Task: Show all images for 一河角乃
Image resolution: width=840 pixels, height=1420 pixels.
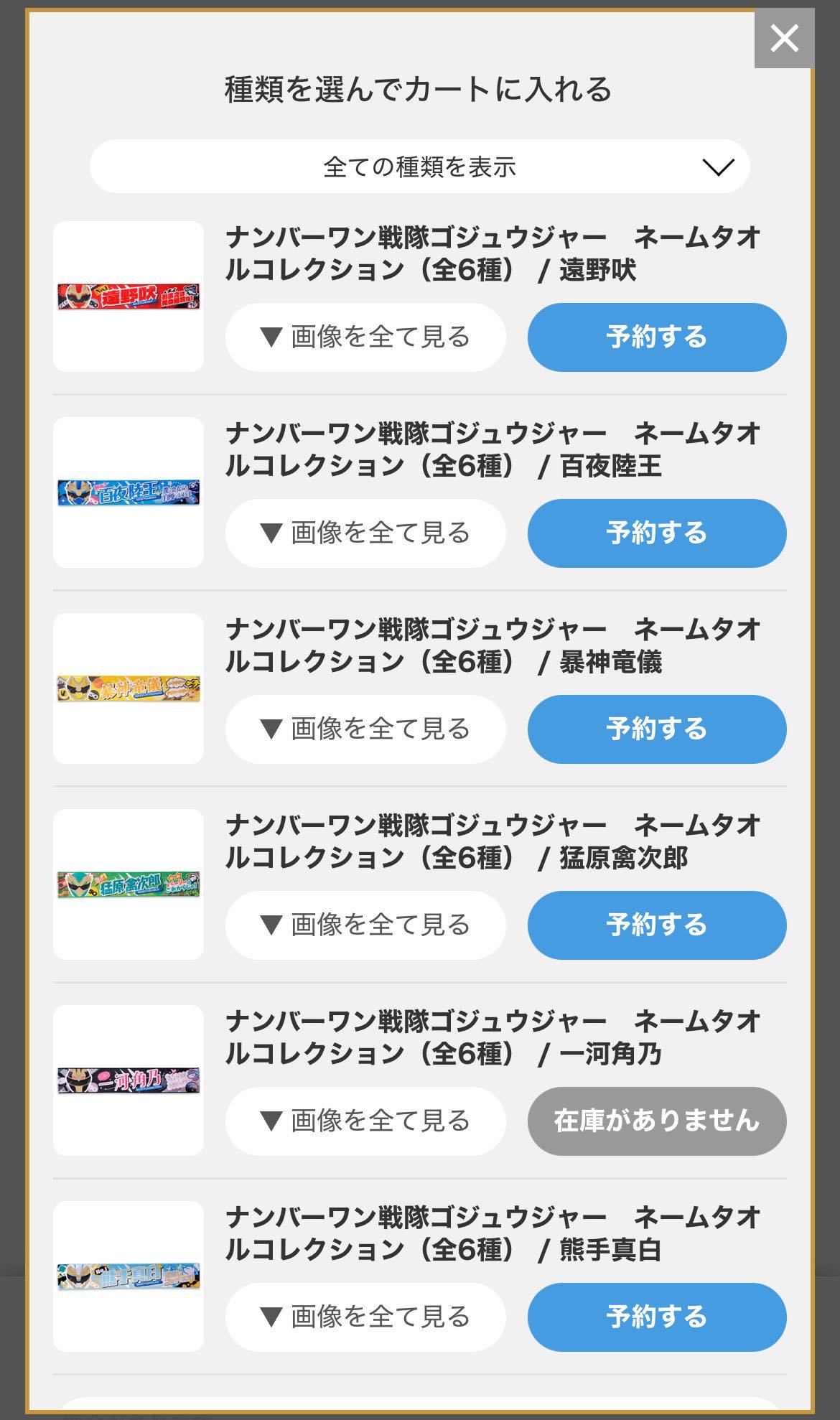Action: tap(365, 1121)
